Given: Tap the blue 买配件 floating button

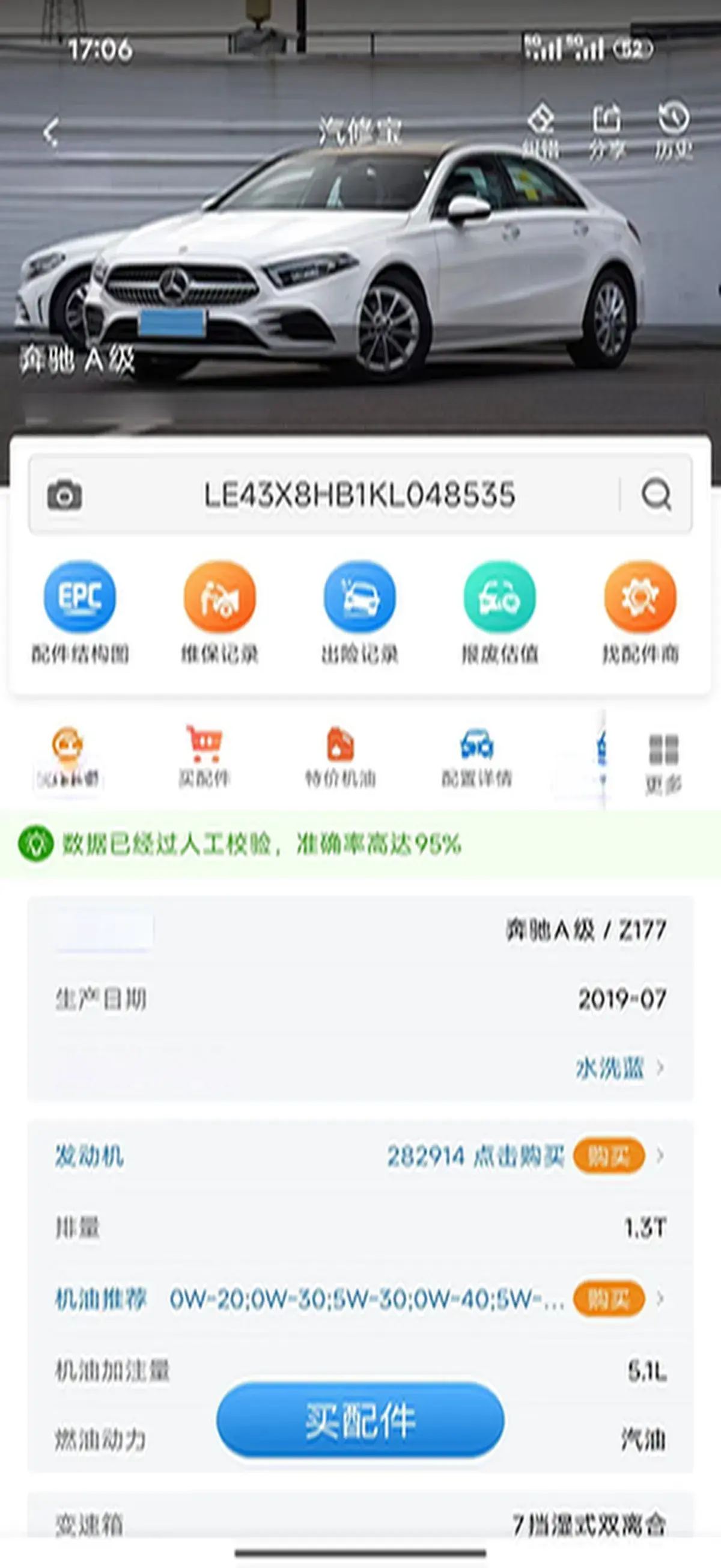Looking at the screenshot, I should (x=360, y=1421).
